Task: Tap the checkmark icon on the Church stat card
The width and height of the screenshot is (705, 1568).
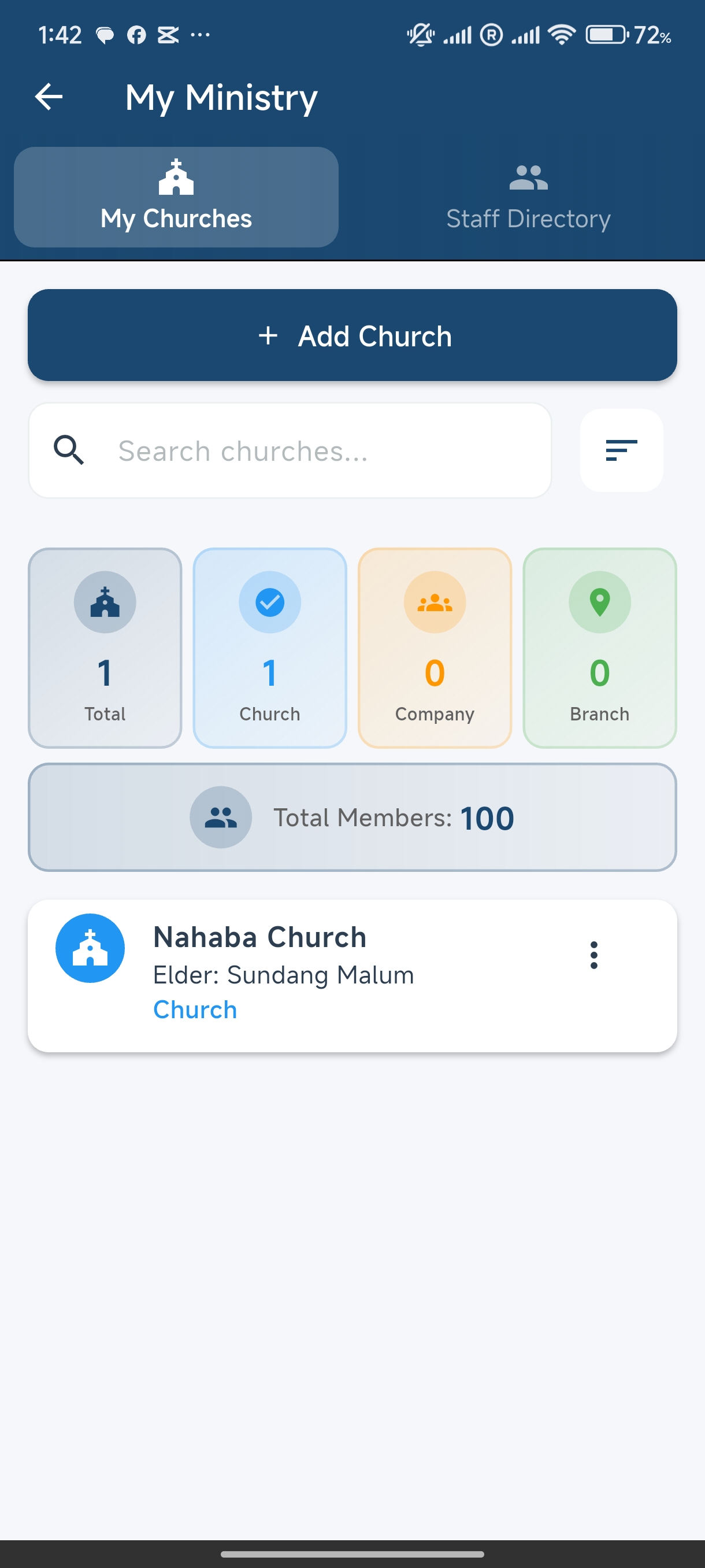Action: (269, 601)
